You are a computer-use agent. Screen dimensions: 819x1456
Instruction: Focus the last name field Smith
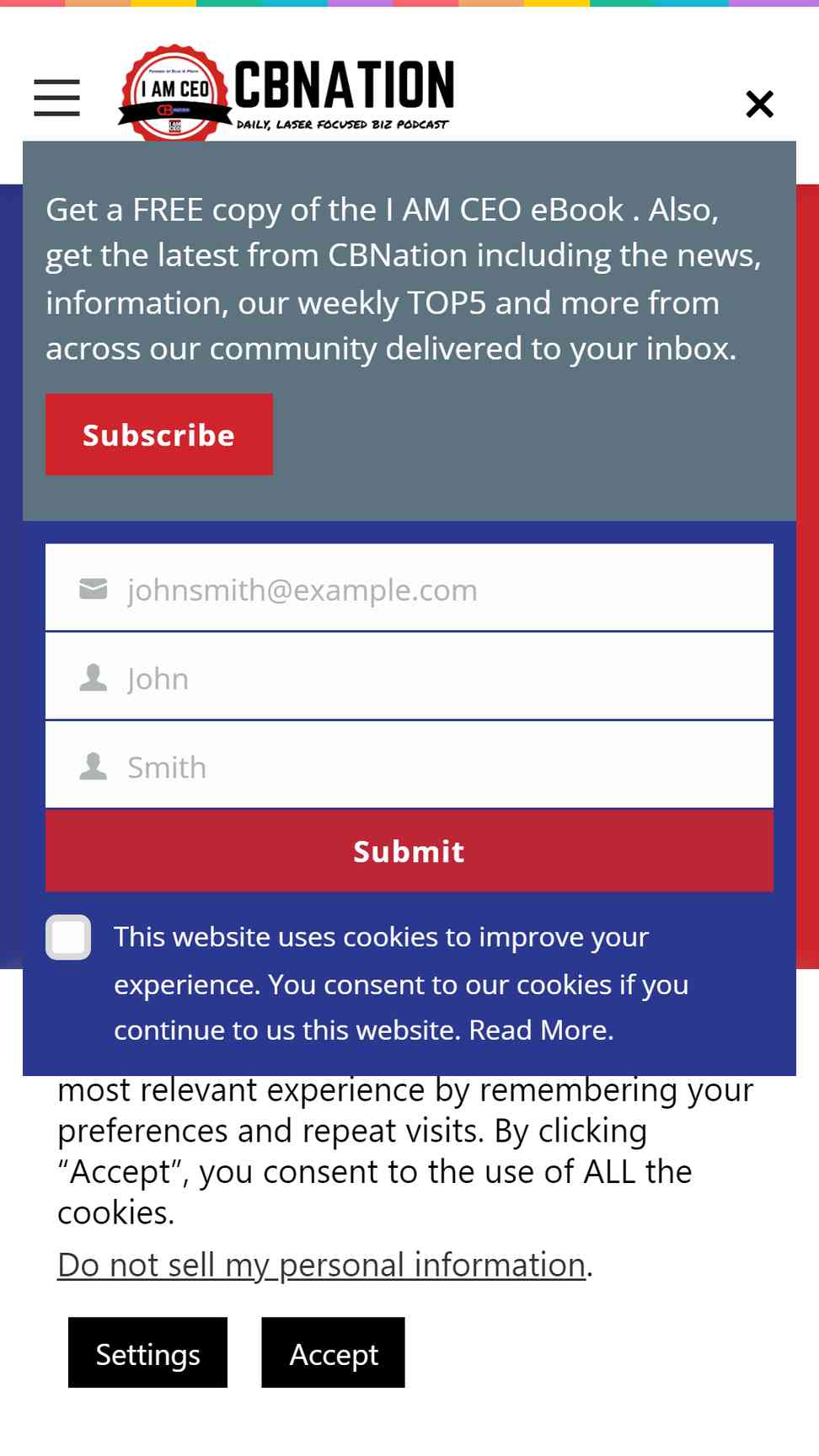[x=409, y=765]
